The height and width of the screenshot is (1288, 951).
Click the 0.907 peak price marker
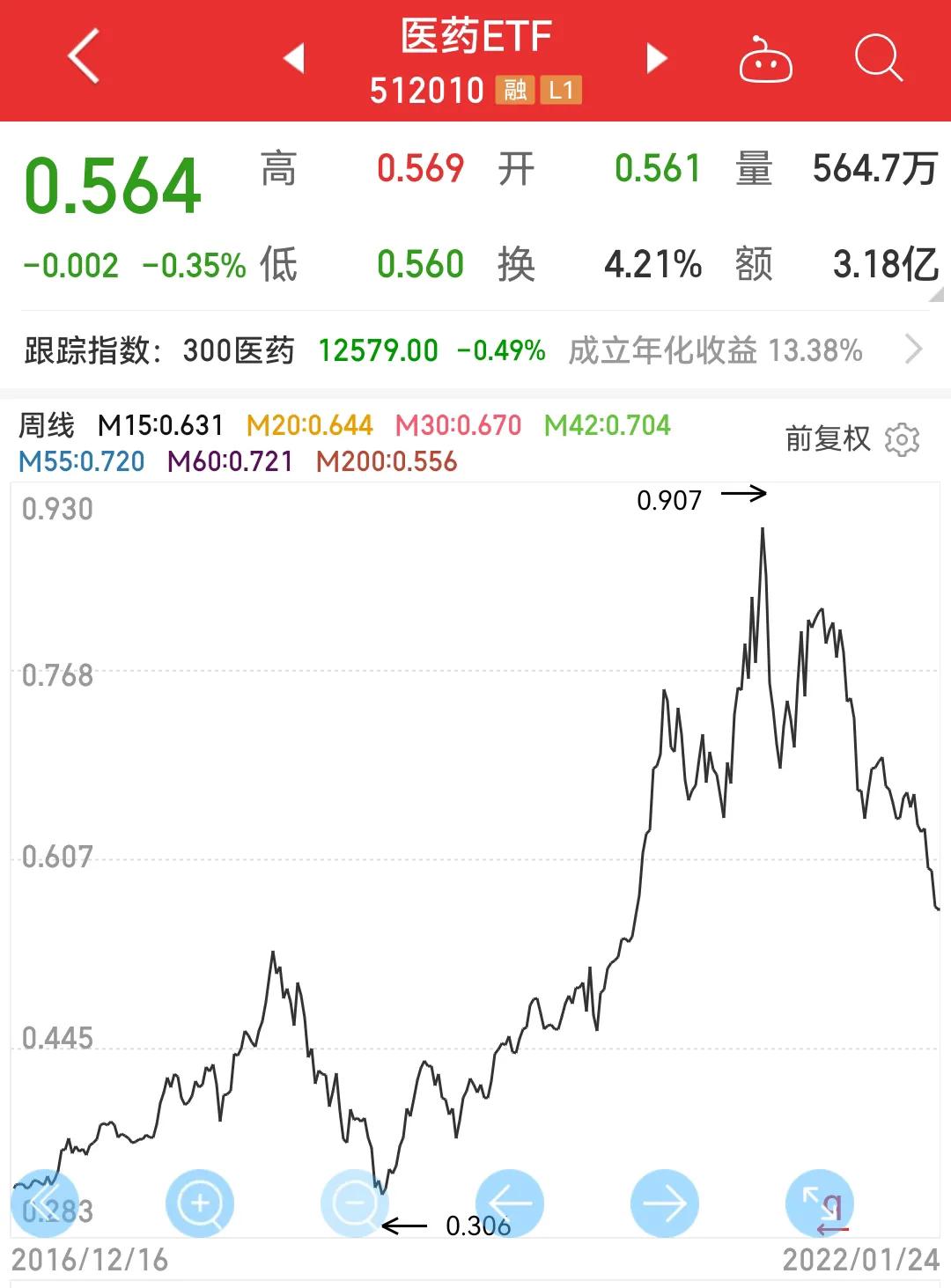(667, 500)
